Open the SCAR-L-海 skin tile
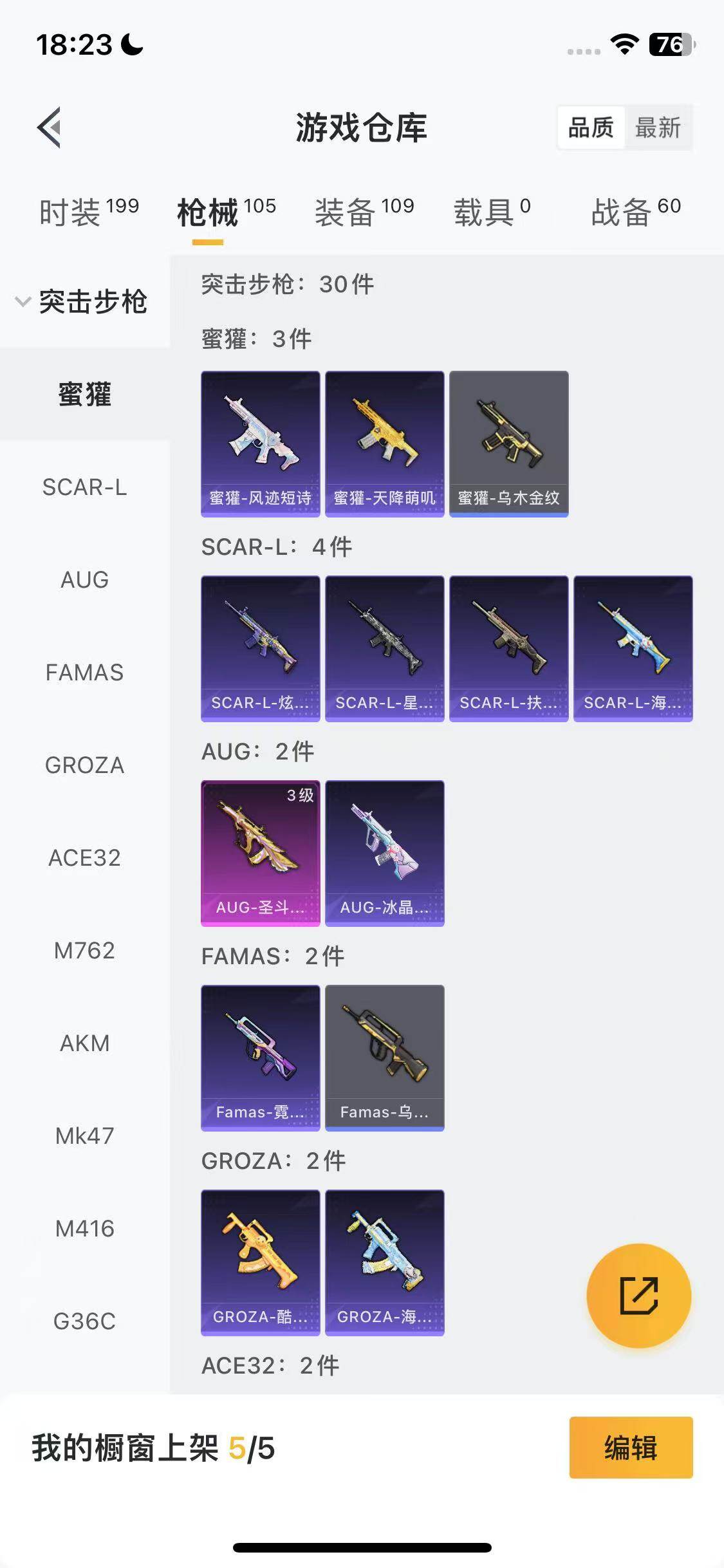The image size is (724, 1568). [x=633, y=648]
